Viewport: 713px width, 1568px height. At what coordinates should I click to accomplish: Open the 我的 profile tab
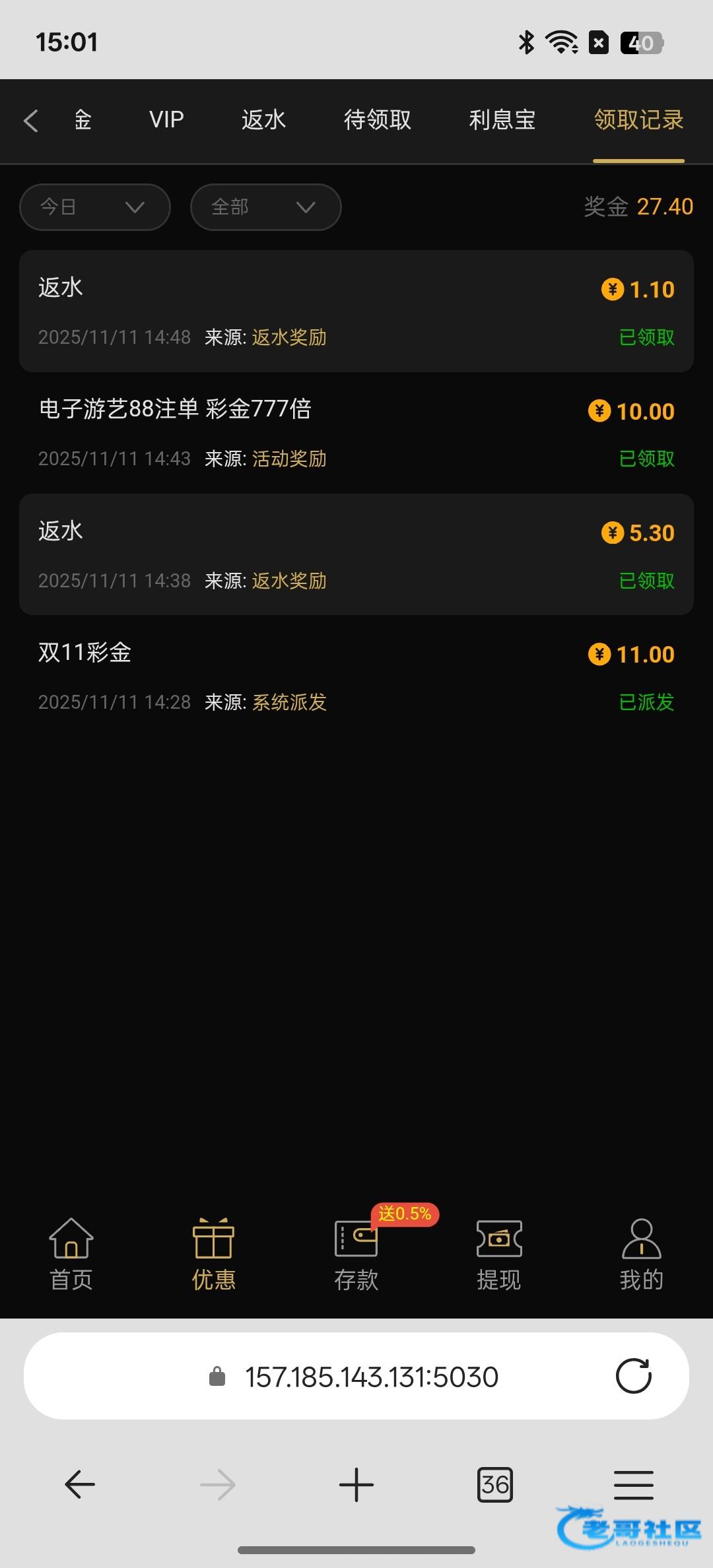pos(641,1254)
